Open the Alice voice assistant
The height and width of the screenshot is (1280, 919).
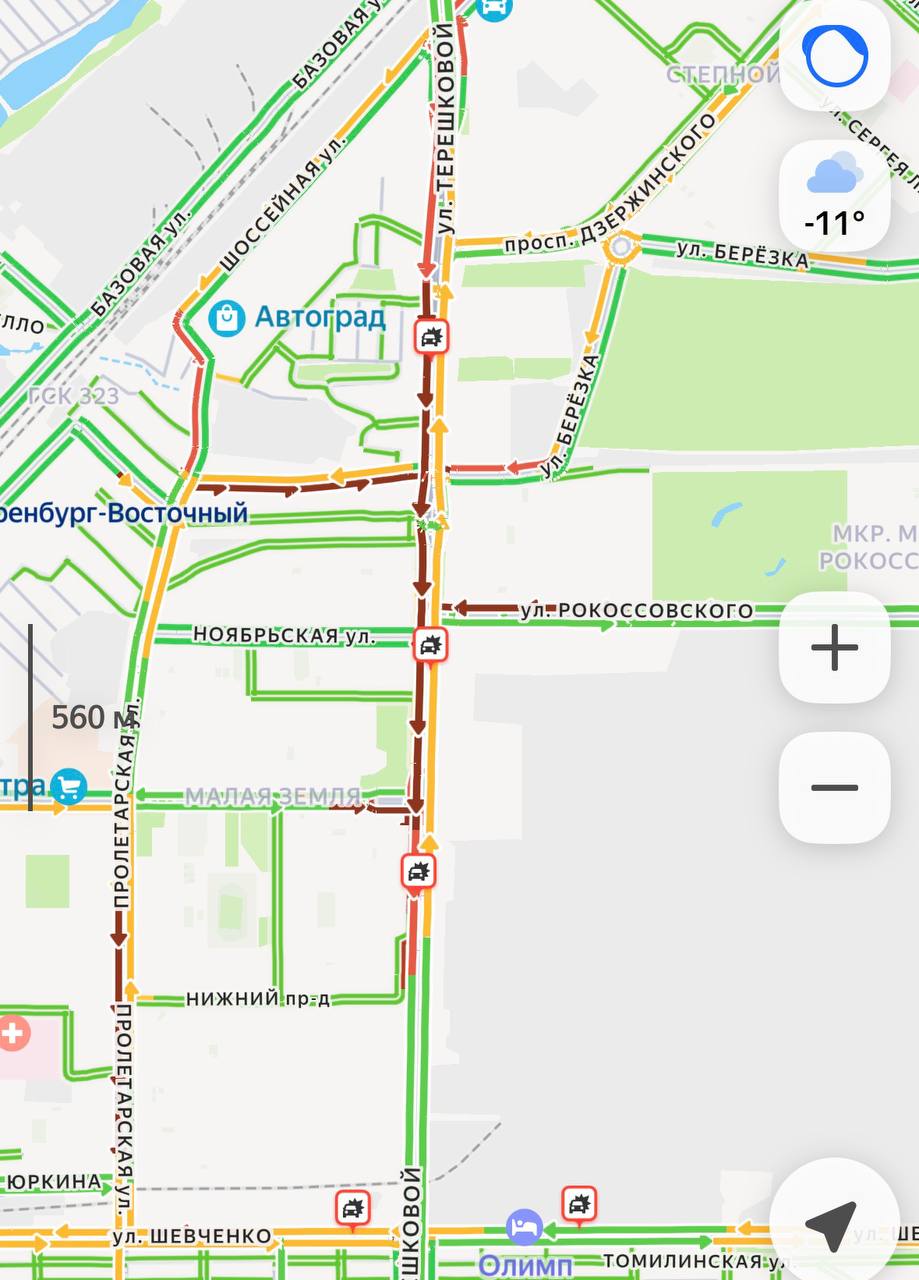(834, 56)
